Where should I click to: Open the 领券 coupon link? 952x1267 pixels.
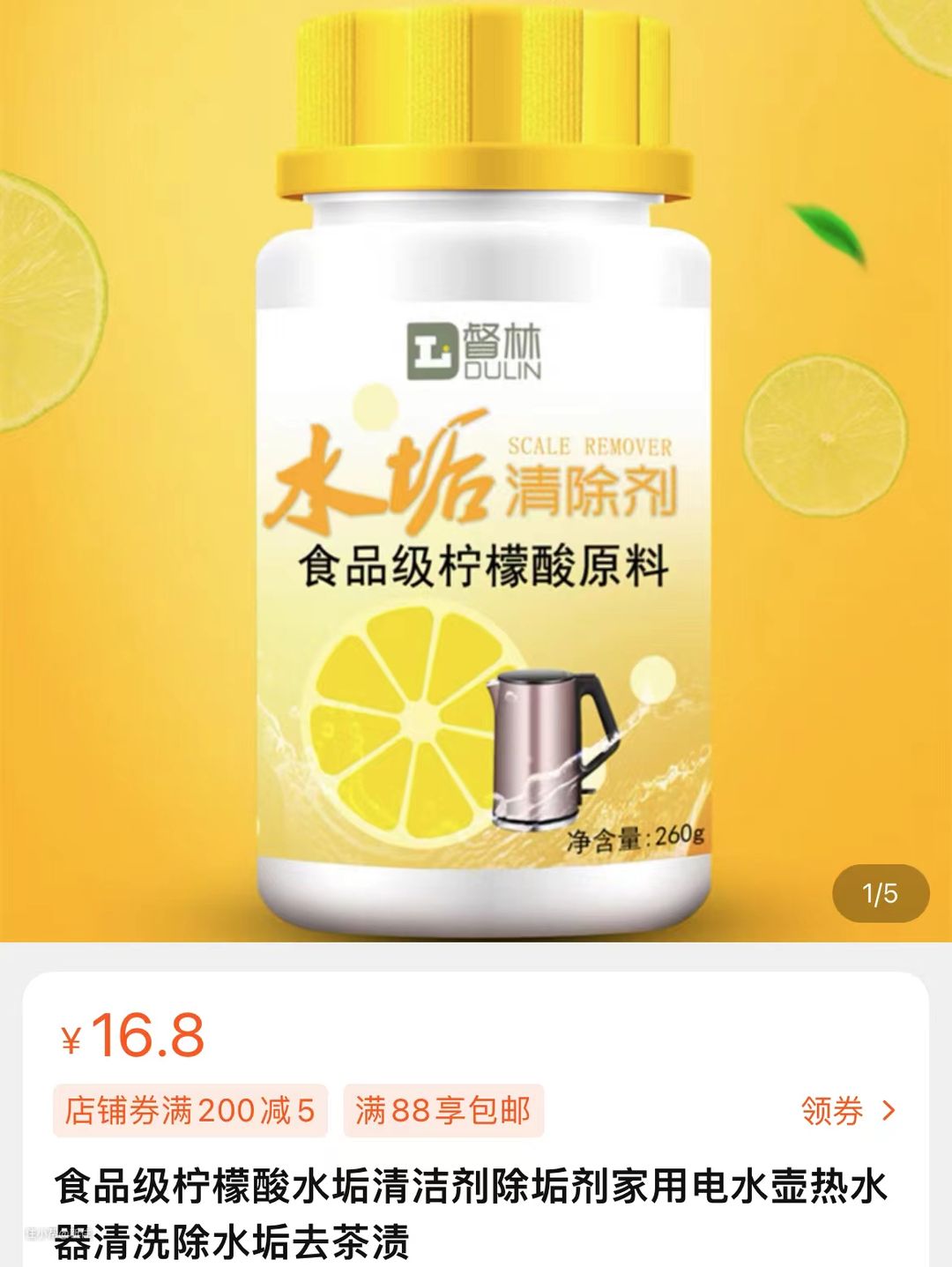pos(847,1111)
